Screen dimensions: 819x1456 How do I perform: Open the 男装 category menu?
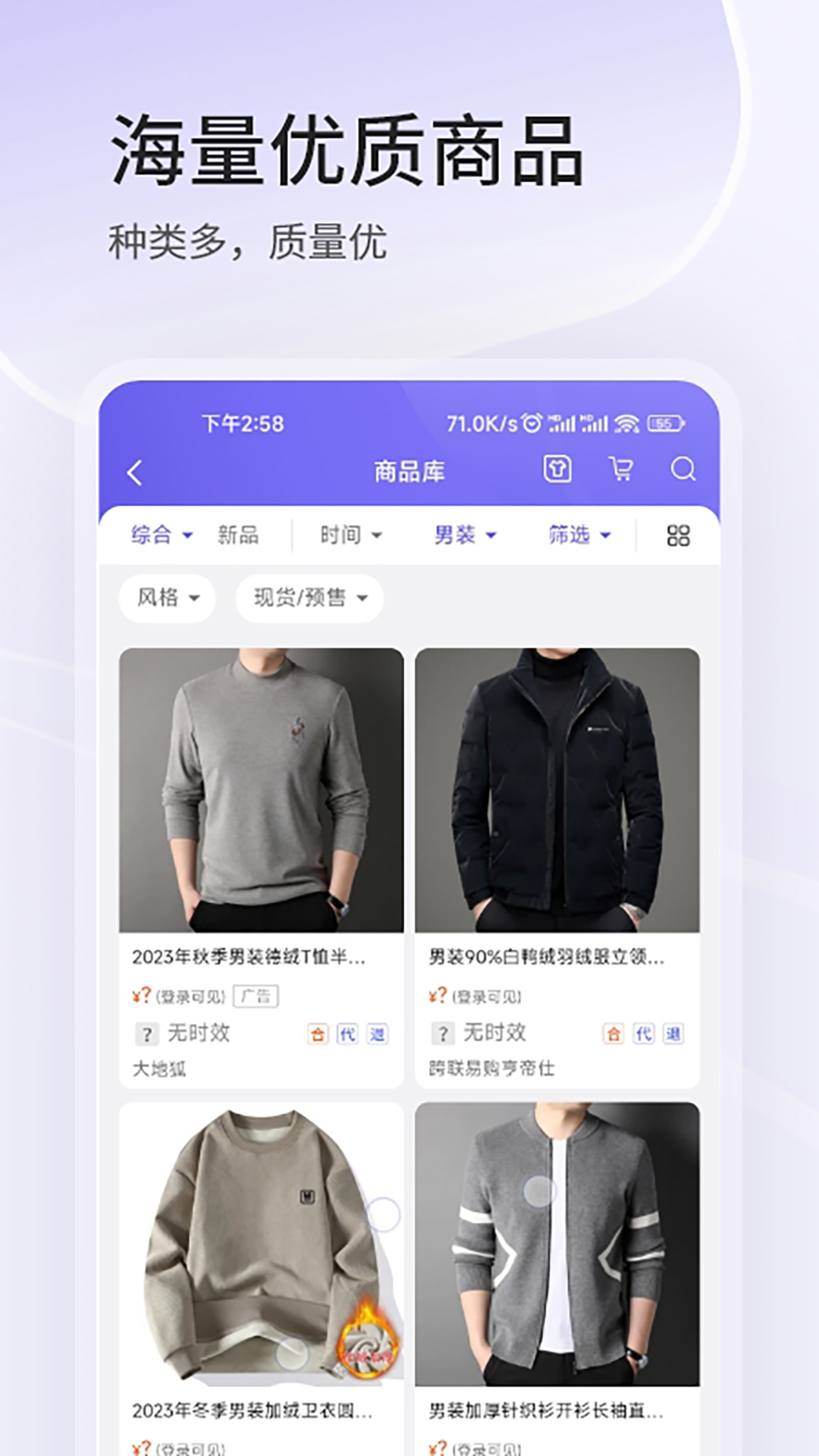point(465,535)
